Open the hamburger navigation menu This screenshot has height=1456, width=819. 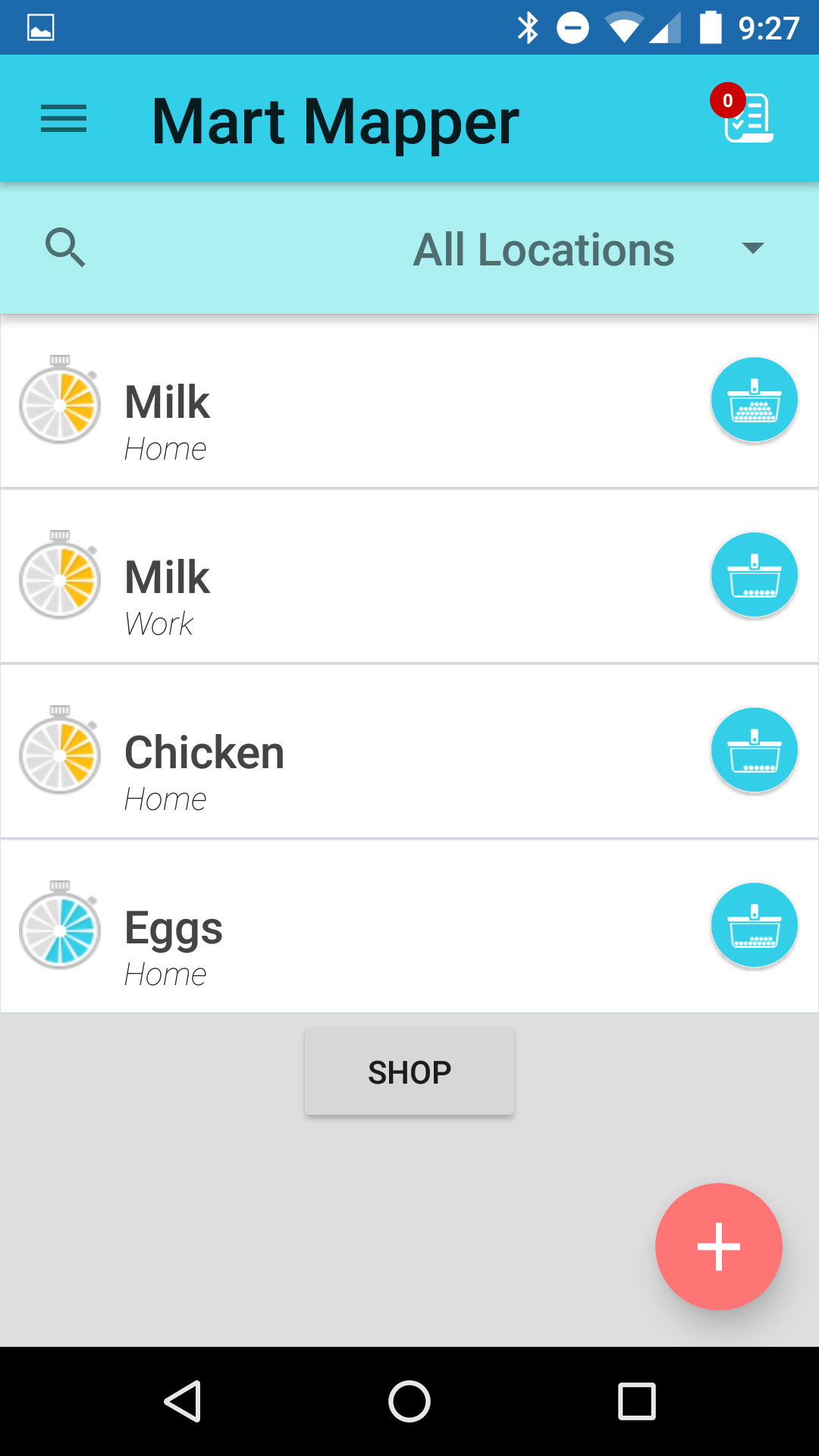click(x=64, y=119)
